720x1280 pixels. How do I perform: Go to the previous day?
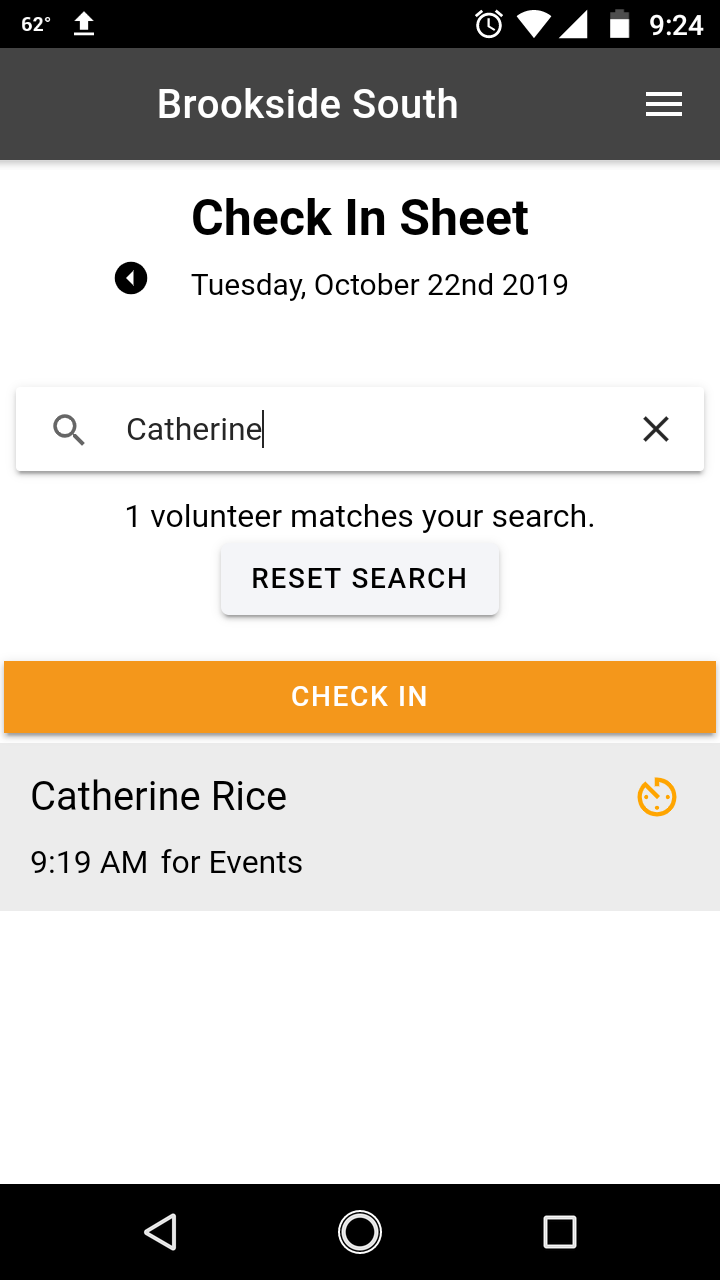tap(131, 278)
